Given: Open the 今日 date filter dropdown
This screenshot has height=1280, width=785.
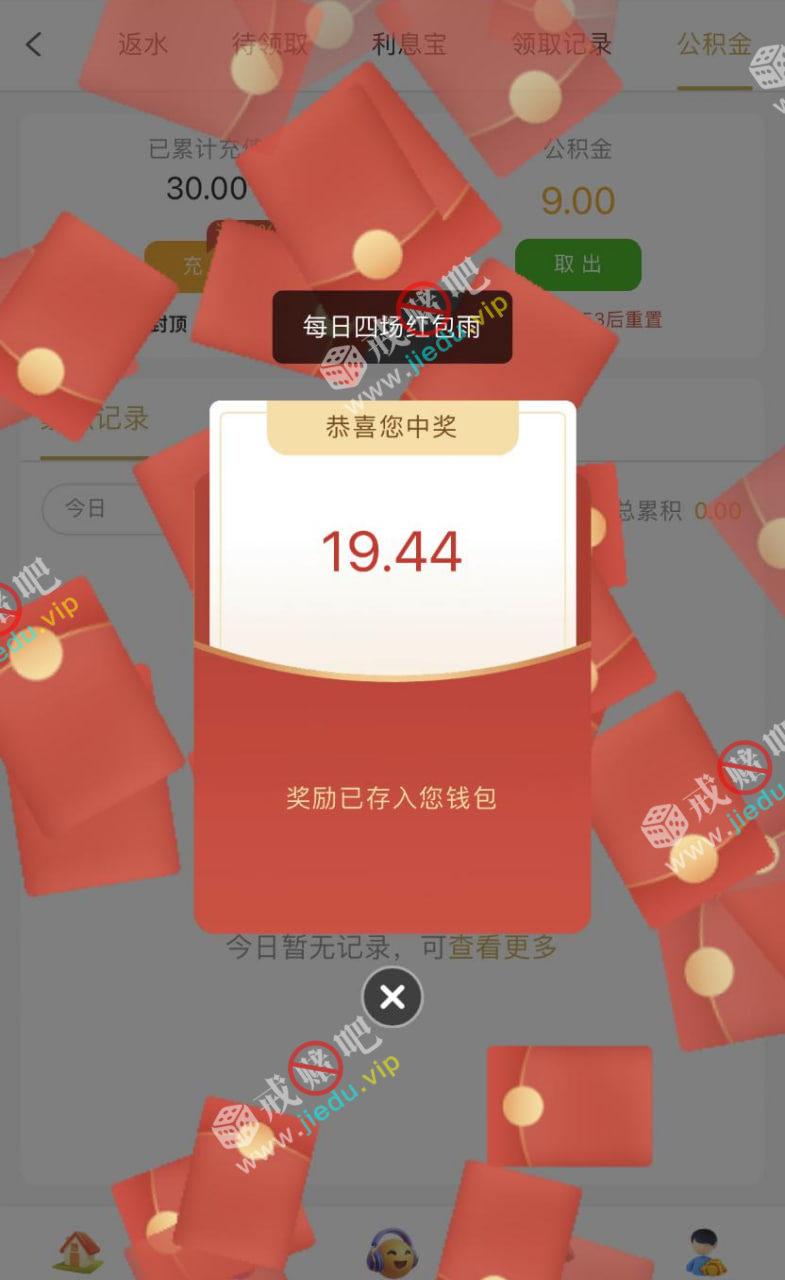Looking at the screenshot, I should point(95,509).
